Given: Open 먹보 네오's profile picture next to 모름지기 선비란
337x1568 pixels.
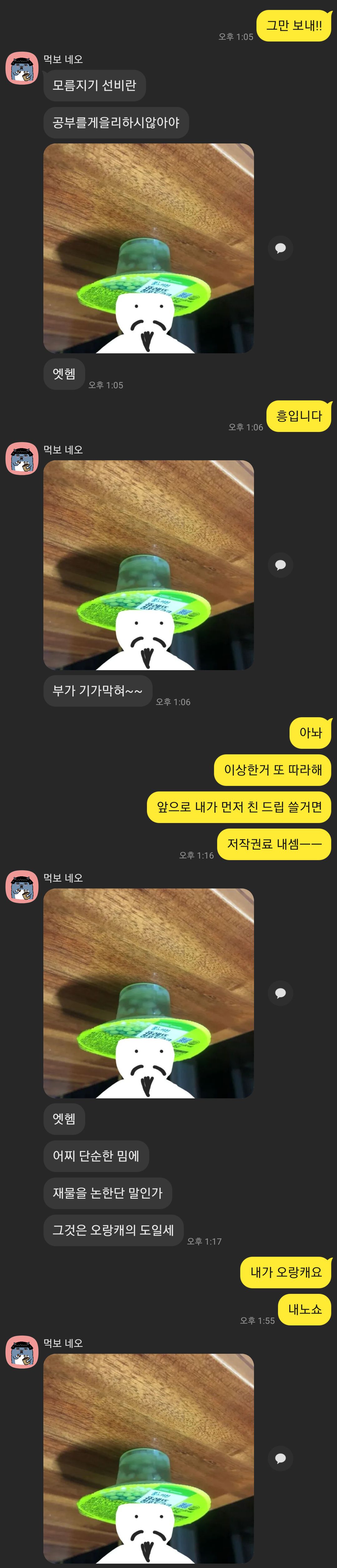Looking at the screenshot, I should [22, 68].
